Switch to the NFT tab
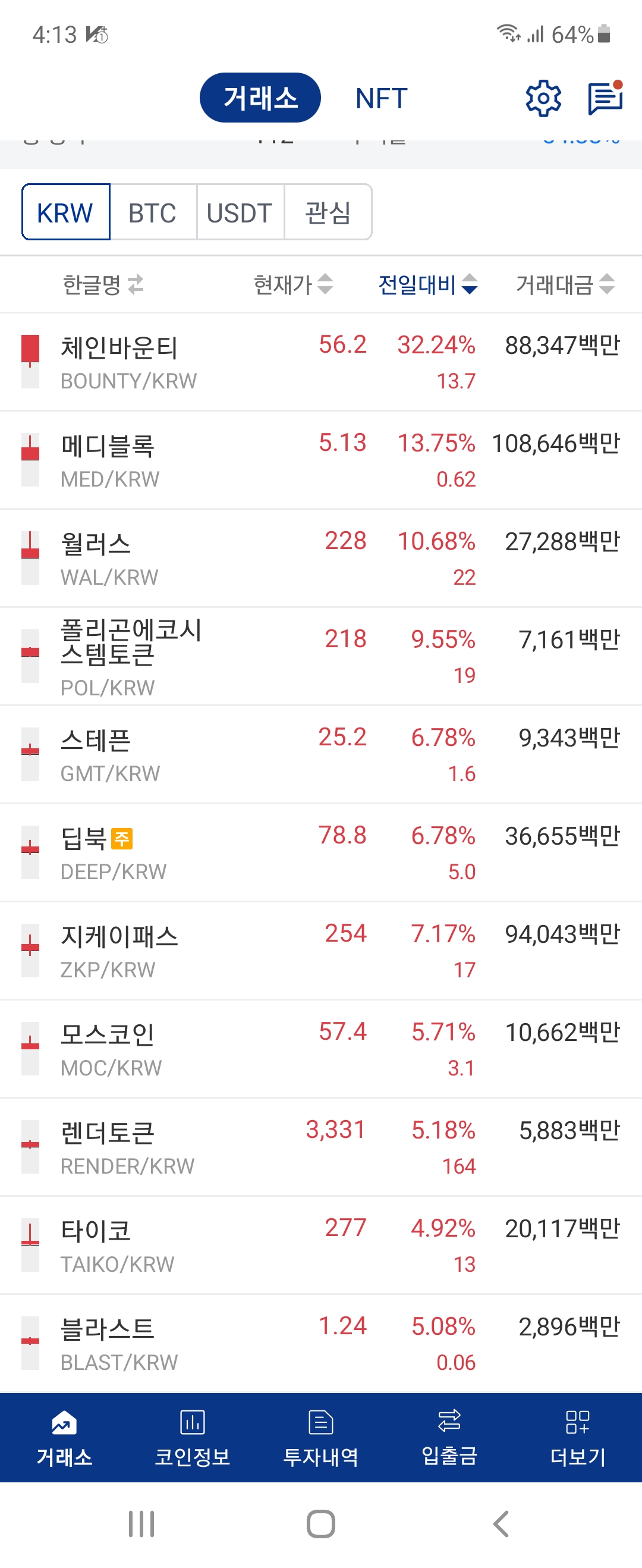The height and width of the screenshot is (1568, 642). tap(381, 98)
